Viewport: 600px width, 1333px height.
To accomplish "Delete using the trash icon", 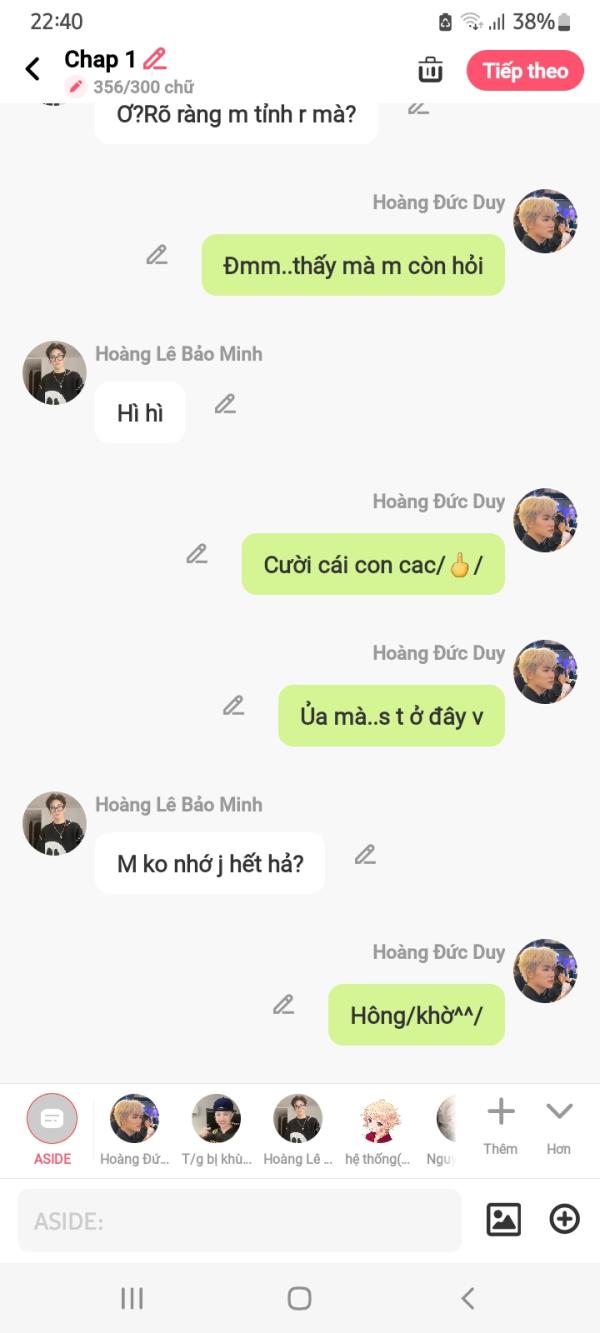I will pos(430,70).
